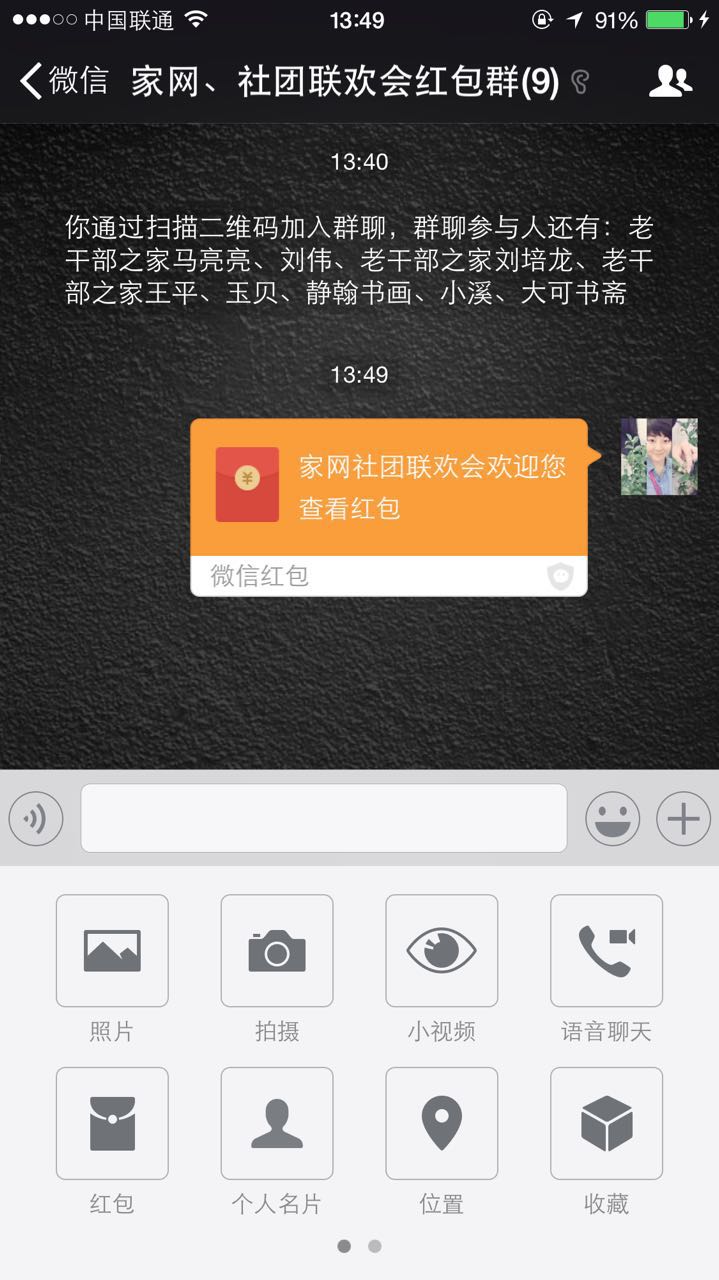Image resolution: width=719 pixels, height=1280 pixels.
Task: Toggle the plus attachment panel
Action: pyautogui.click(x=683, y=819)
